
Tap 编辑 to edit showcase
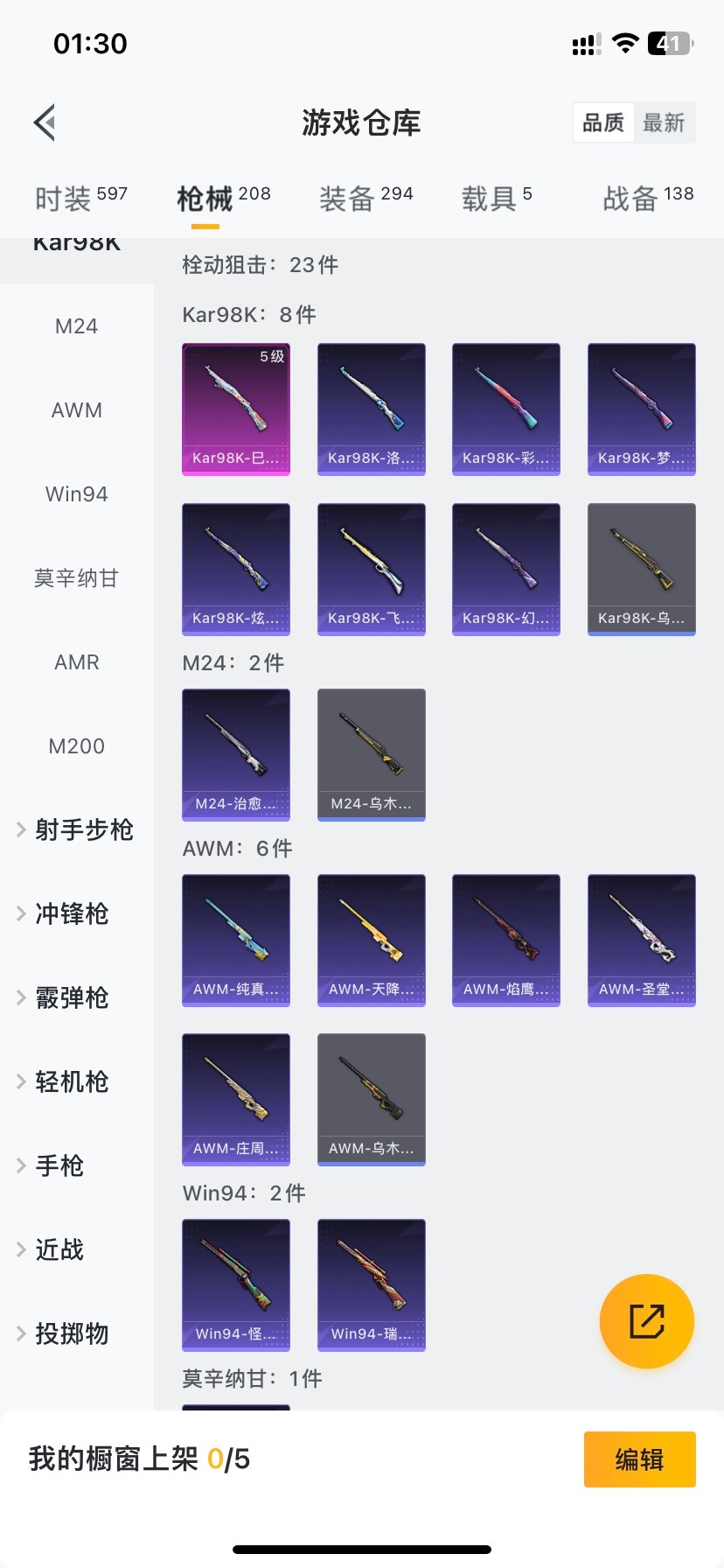(x=639, y=1459)
